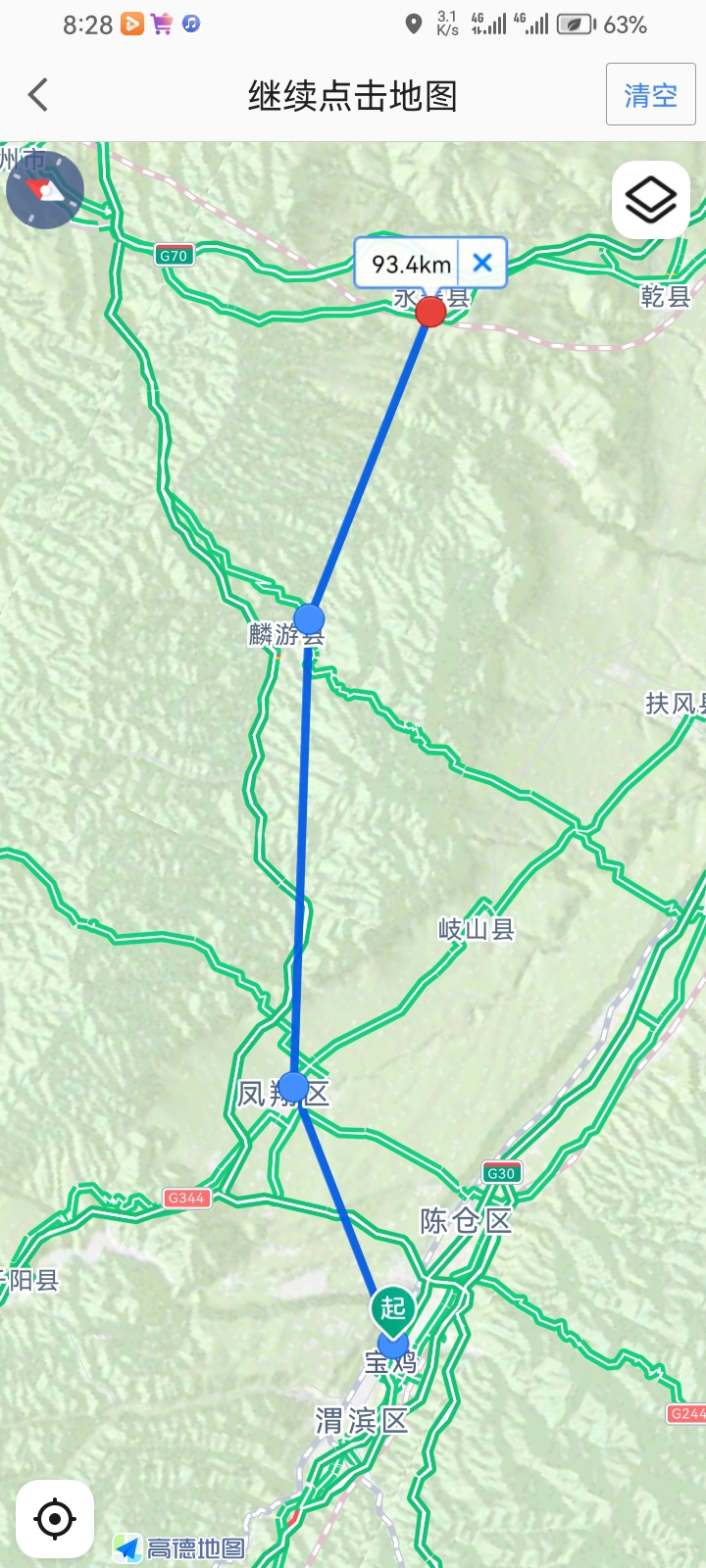Close the 93.4km distance label
The height and width of the screenshot is (1568, 706).
click(x=482, y=263)
